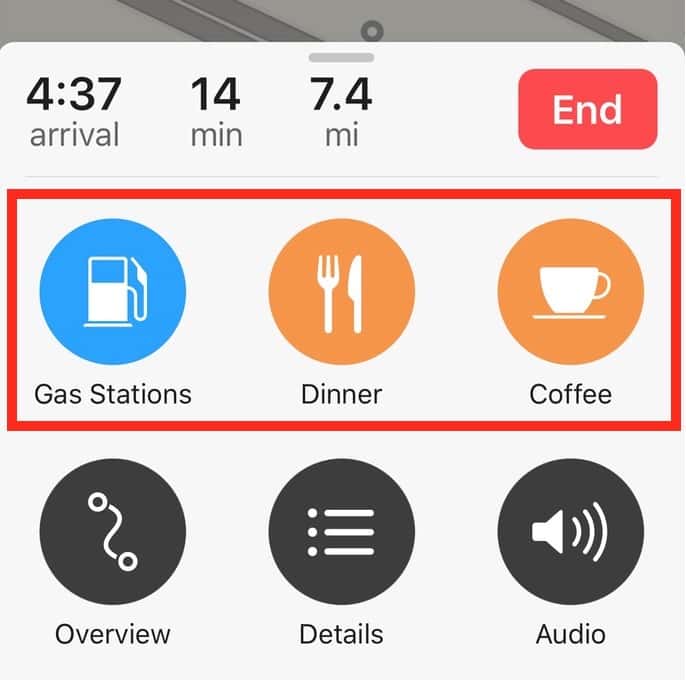Viewport: 686px width, 680px height.
Task: Show the route Overview
Action: 112,532
